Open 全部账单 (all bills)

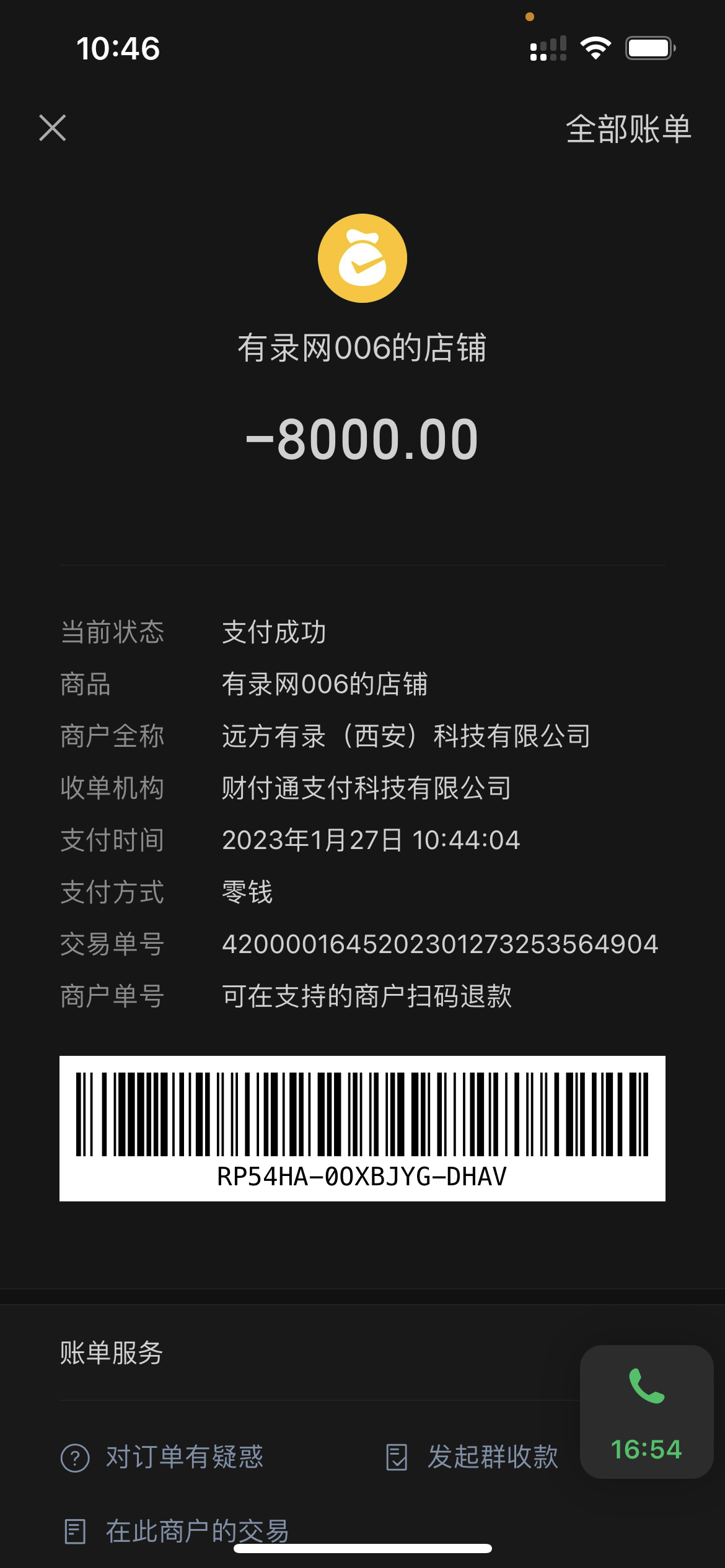[x=628, y=129]
